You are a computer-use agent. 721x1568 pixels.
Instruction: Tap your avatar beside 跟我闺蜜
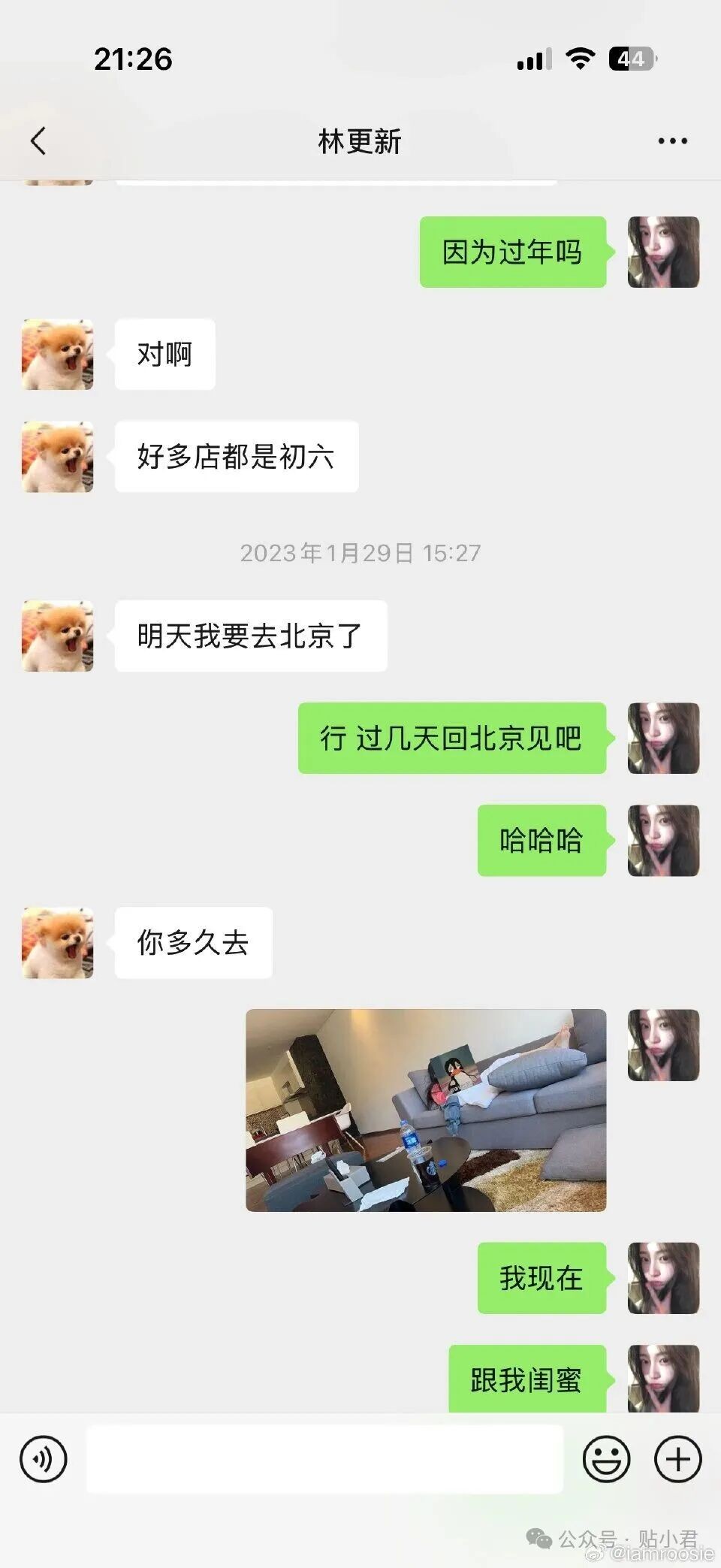pos(662,1379)
